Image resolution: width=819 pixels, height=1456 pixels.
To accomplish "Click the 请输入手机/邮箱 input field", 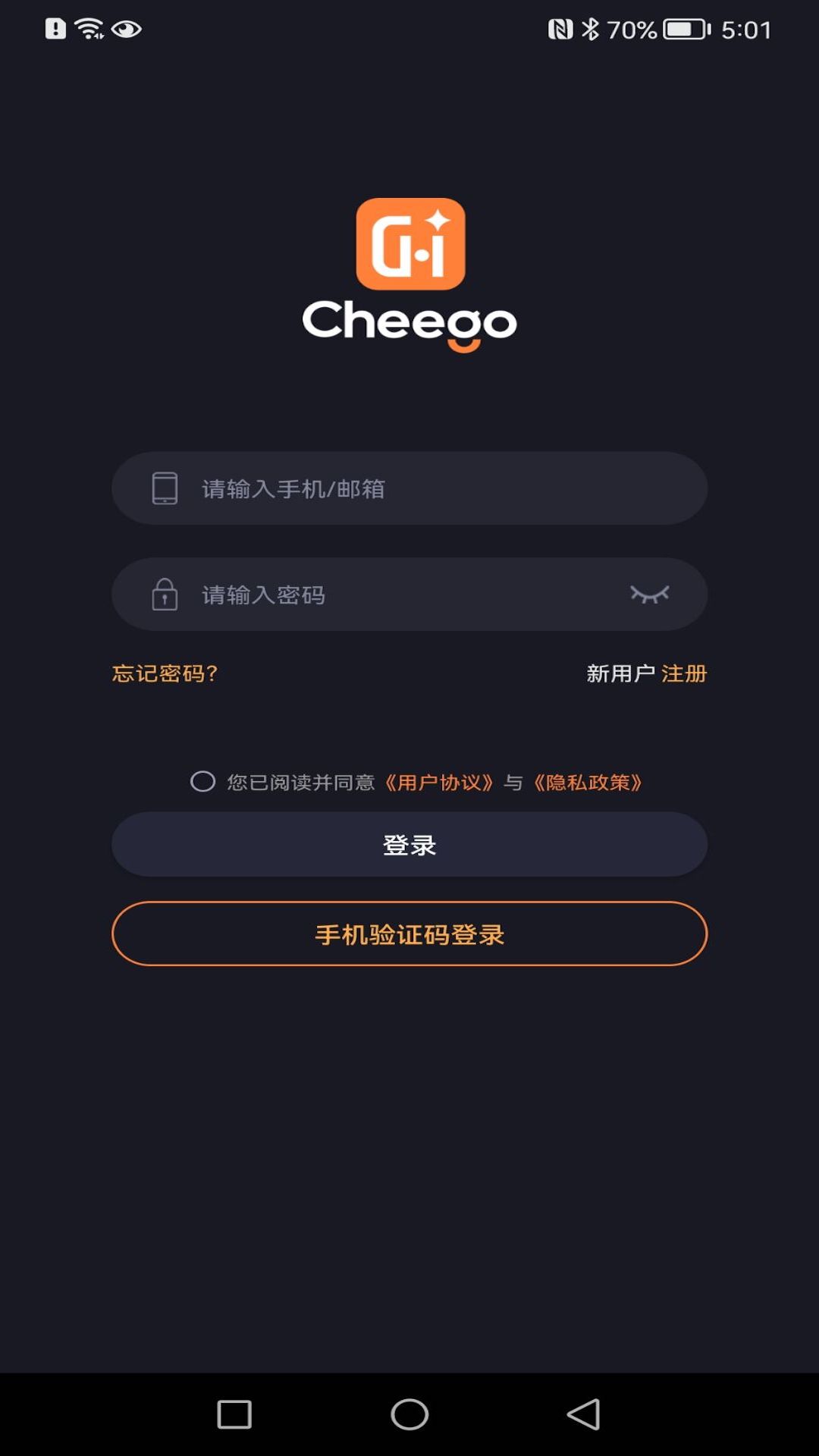I will pos(409,488).
